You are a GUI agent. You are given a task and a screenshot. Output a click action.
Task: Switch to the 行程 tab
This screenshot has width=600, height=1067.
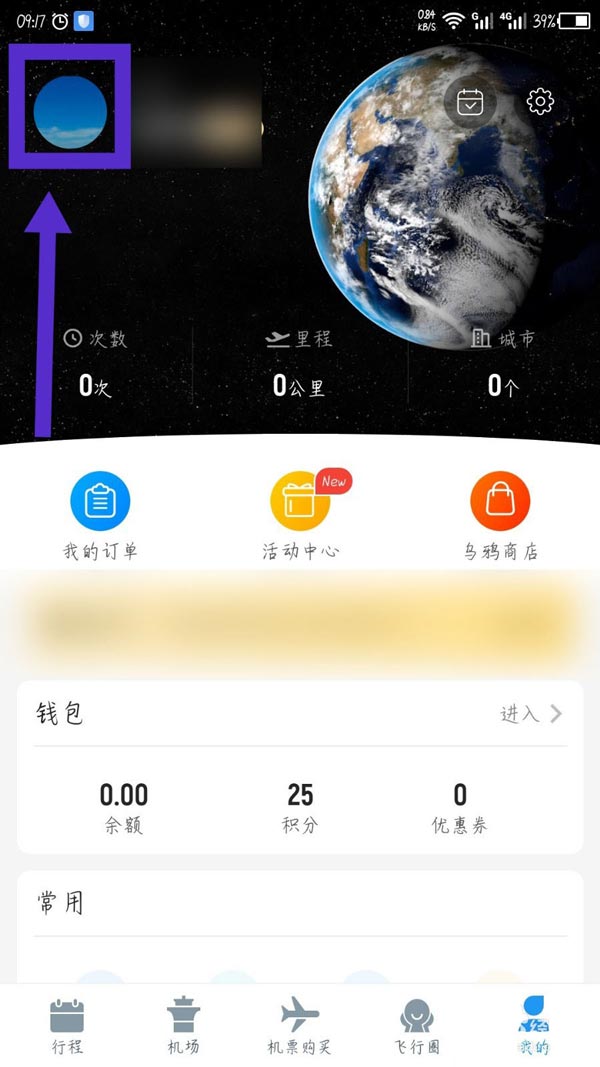click(68, 1027)
